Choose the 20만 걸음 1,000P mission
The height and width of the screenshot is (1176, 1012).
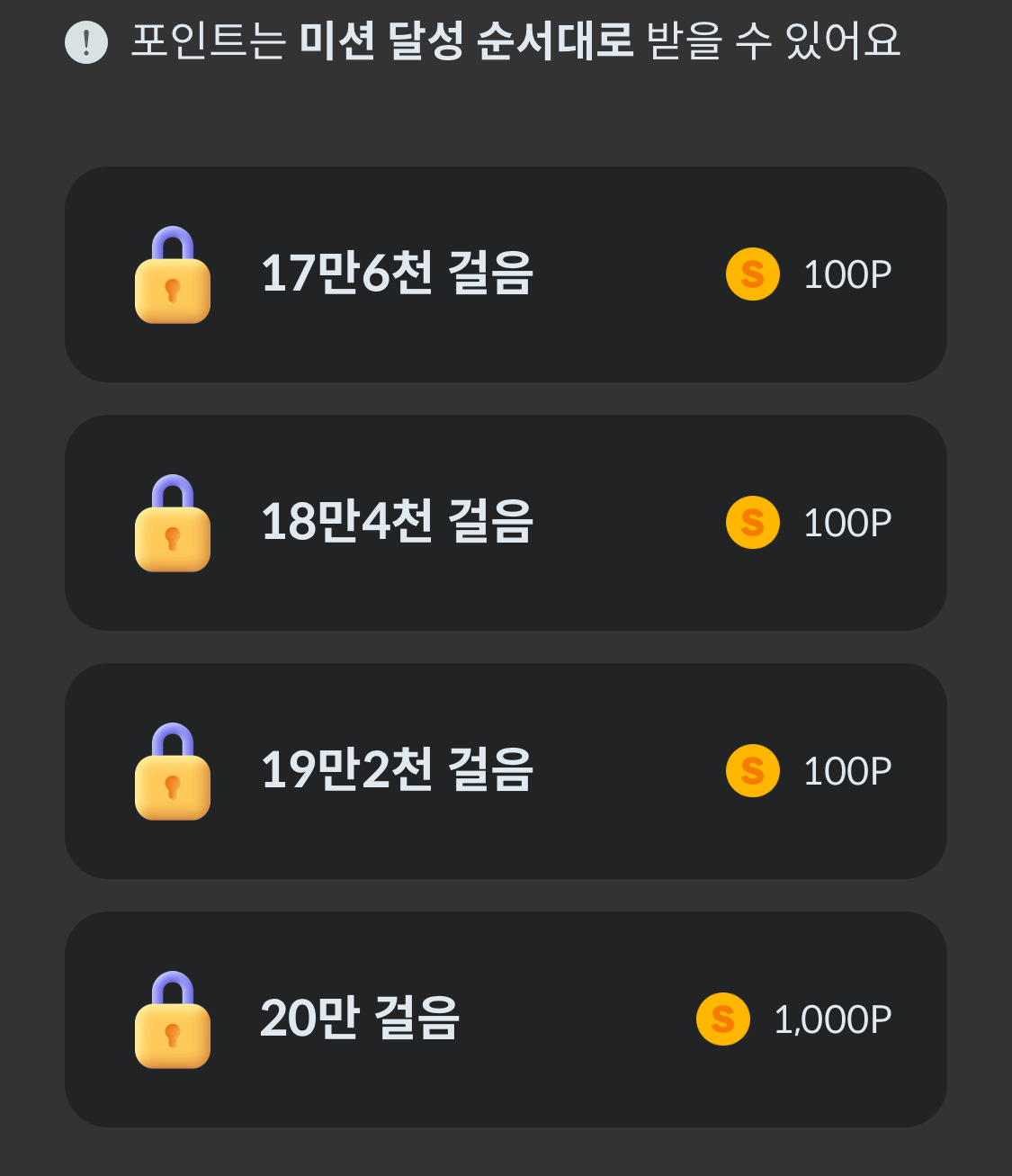[x=505, y=1019]
